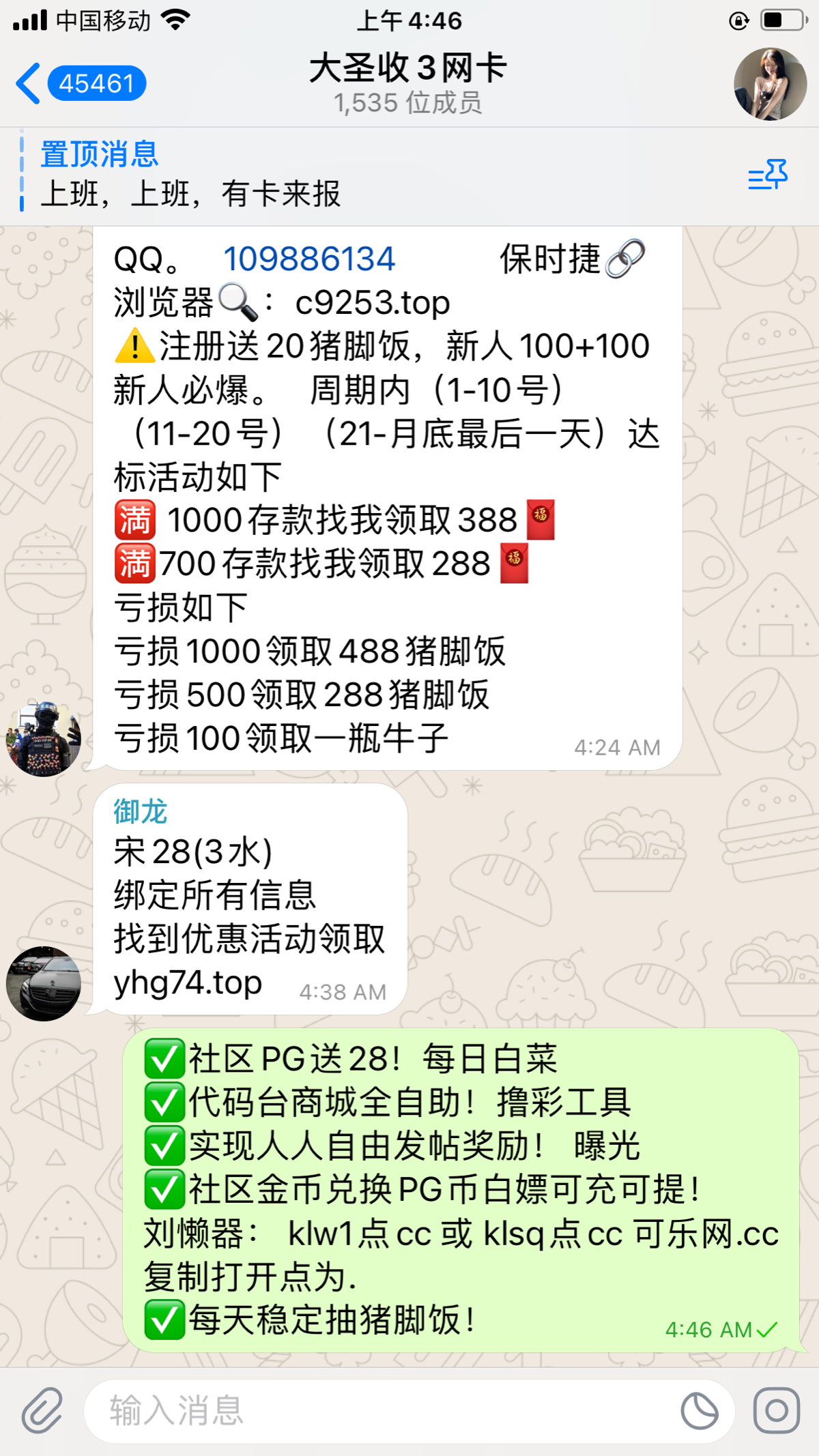Open 御龙's profile name
This screenshot has height=1456, width=819.
click(x=140, y=812)
